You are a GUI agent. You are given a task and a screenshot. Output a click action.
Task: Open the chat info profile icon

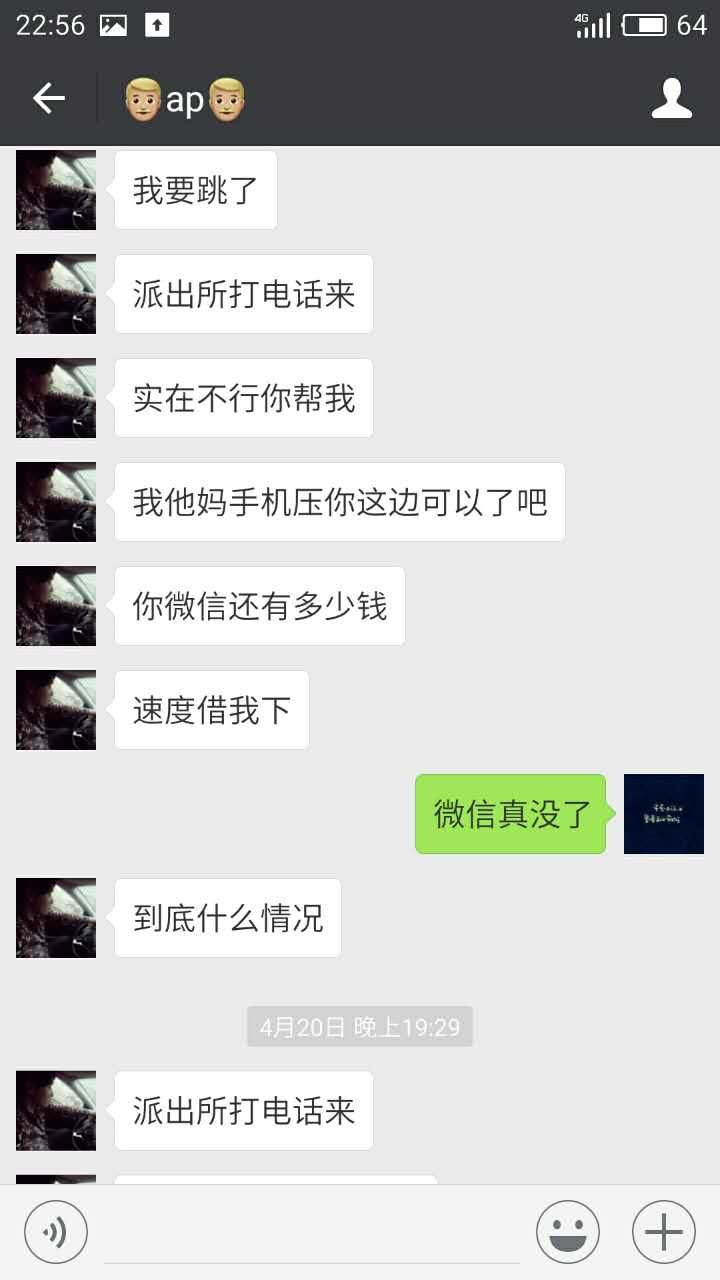point(671,98)
